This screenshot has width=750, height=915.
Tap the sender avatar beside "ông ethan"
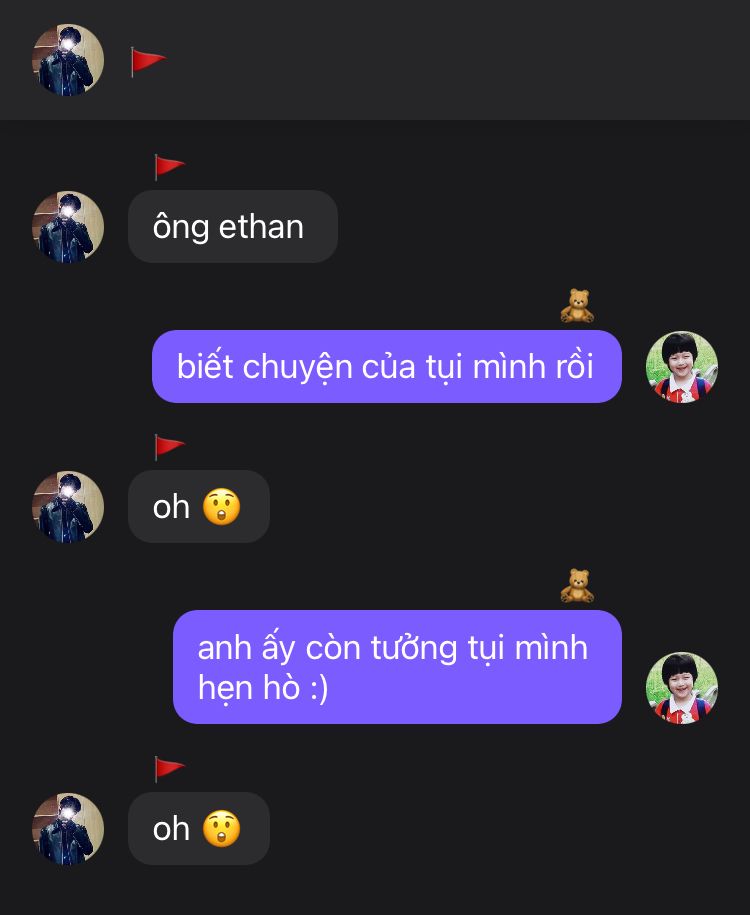click(68, 227)
